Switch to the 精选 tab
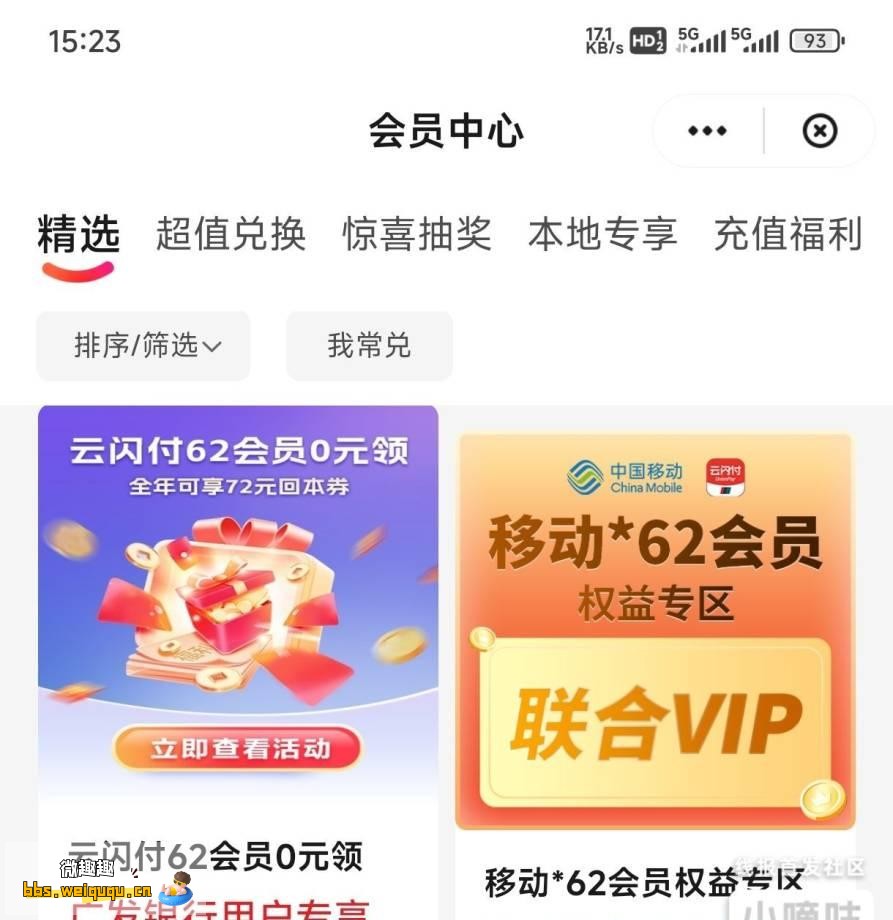Screen dimensions: 893x920 78,235
